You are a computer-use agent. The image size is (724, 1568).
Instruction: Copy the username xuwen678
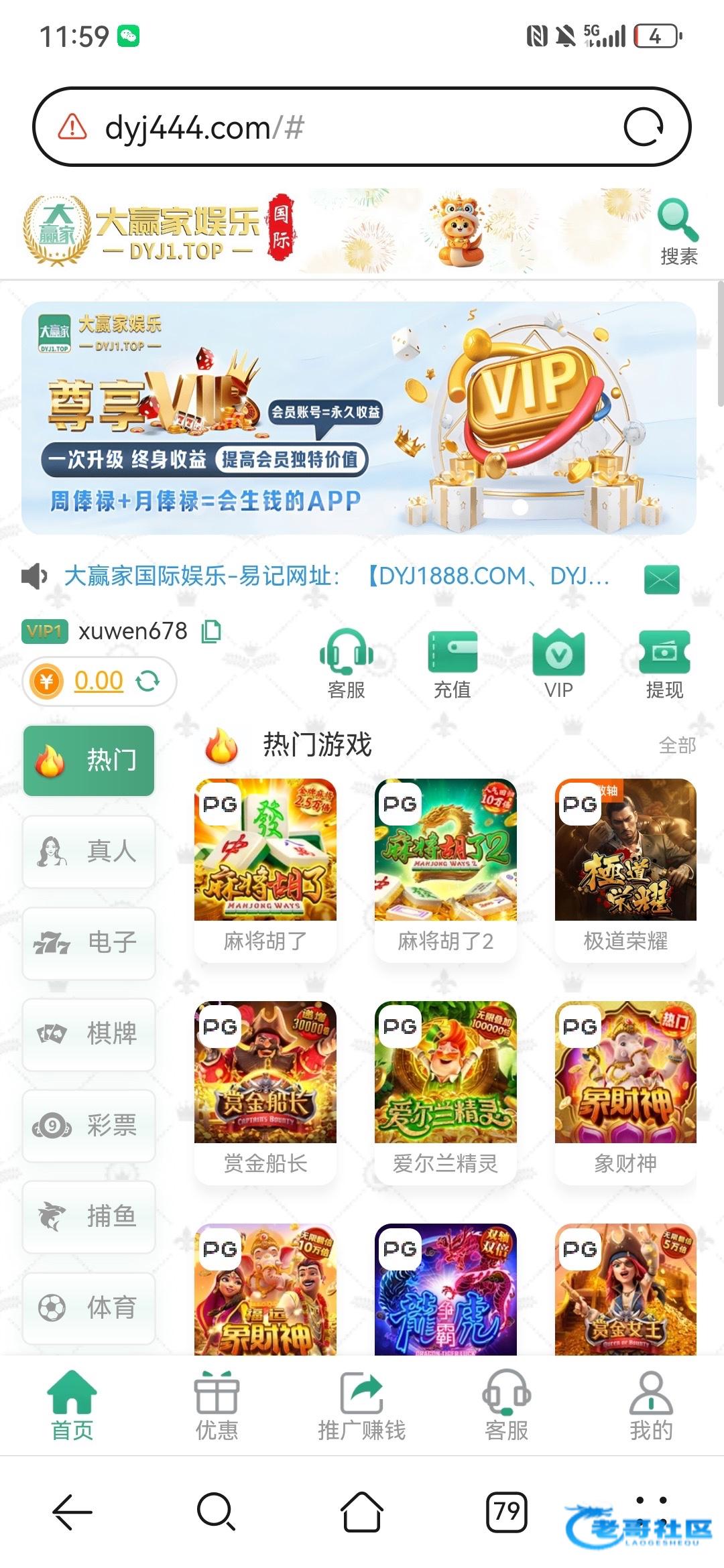(212, 631)
